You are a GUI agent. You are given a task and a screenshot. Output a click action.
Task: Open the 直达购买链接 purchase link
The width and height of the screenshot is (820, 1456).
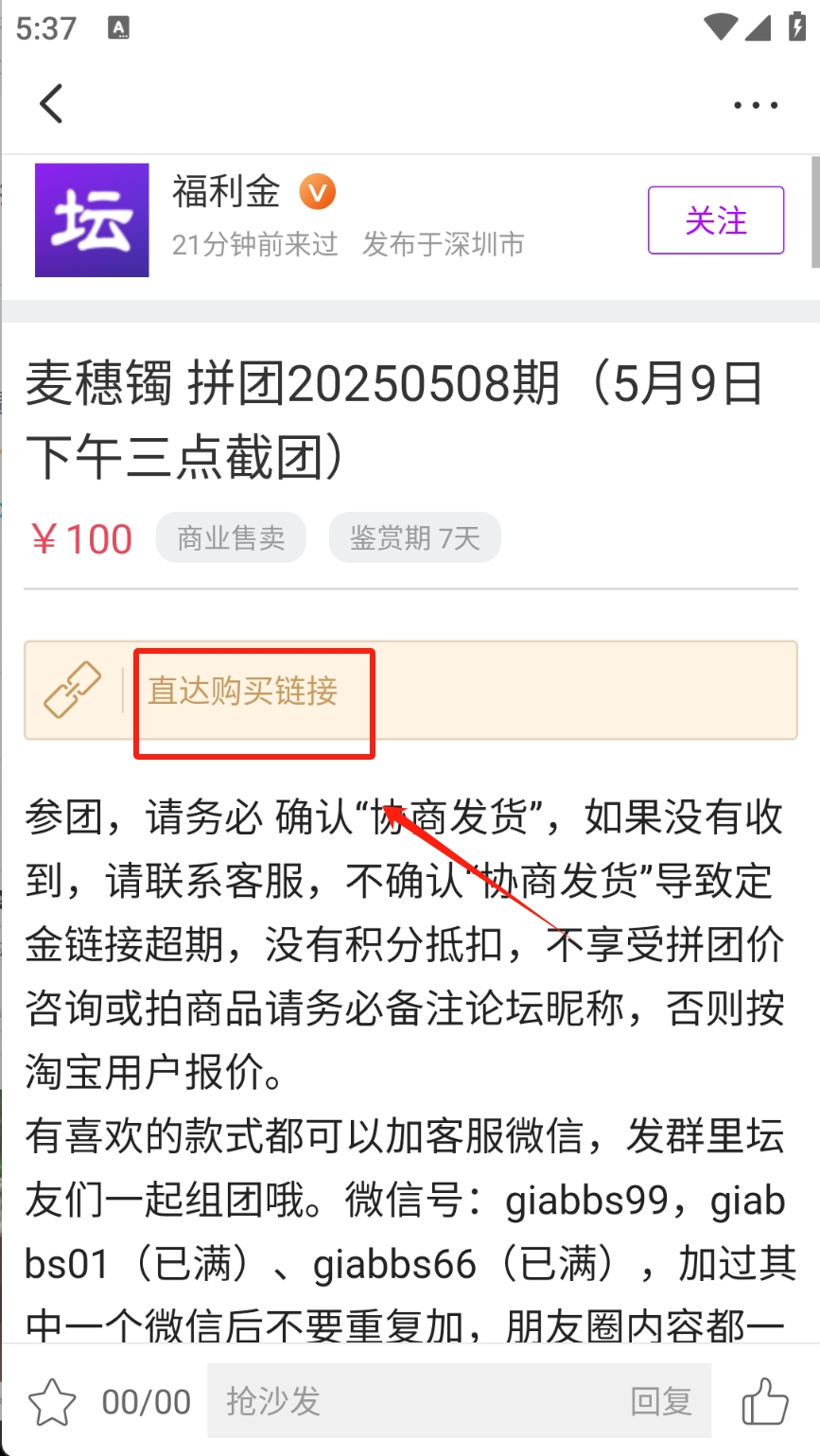(243, 692)
